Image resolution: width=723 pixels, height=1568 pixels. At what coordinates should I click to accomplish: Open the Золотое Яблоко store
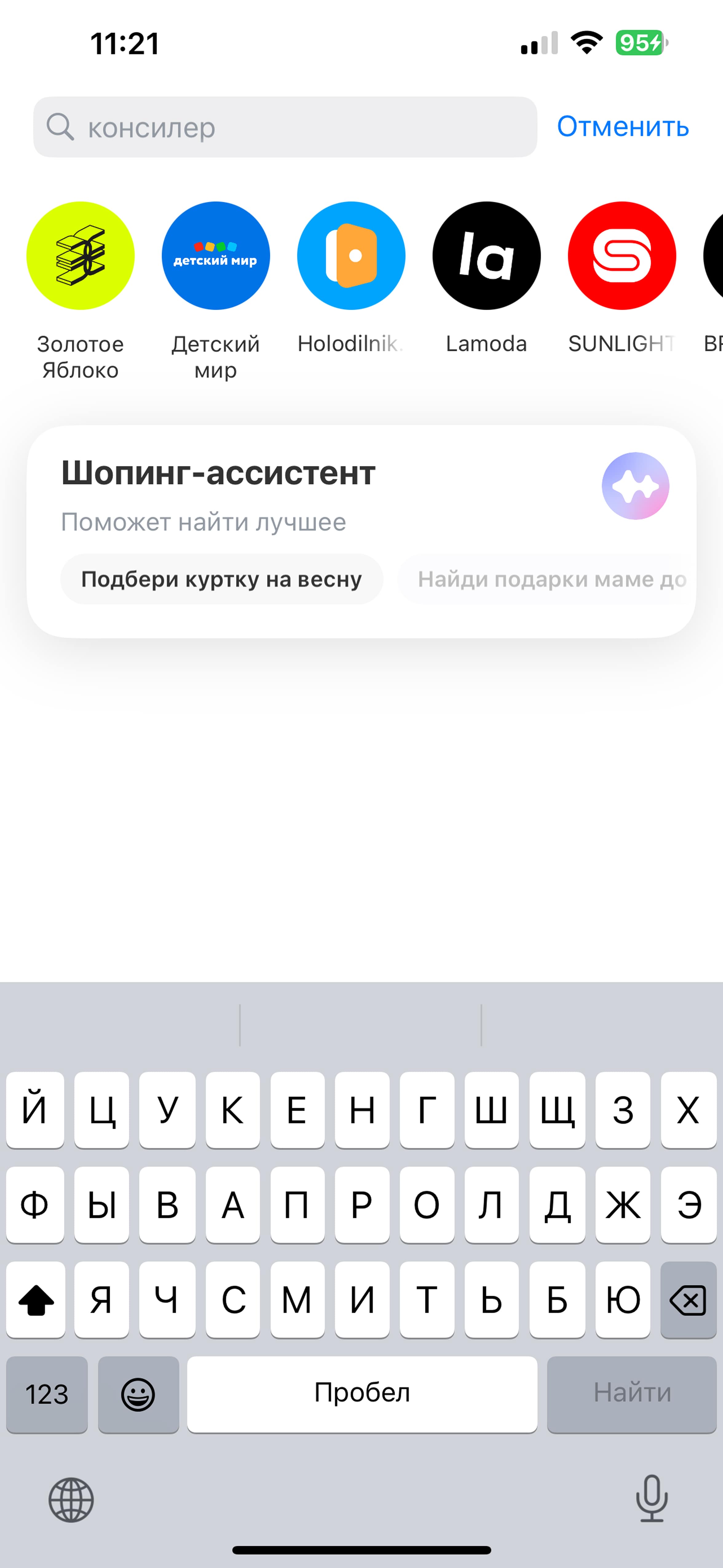coord(80,255)
